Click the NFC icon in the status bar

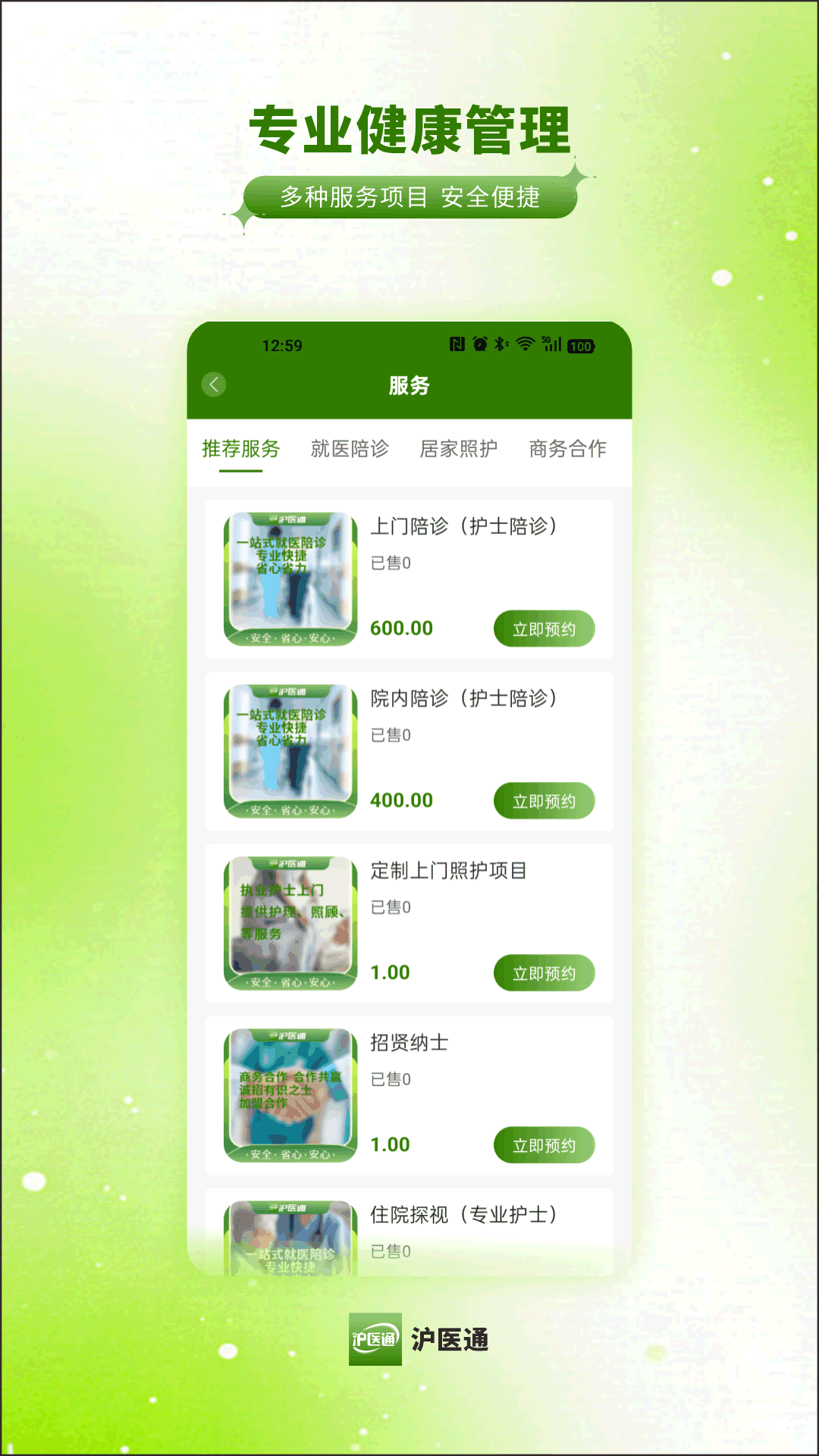[x=457, y=345]
